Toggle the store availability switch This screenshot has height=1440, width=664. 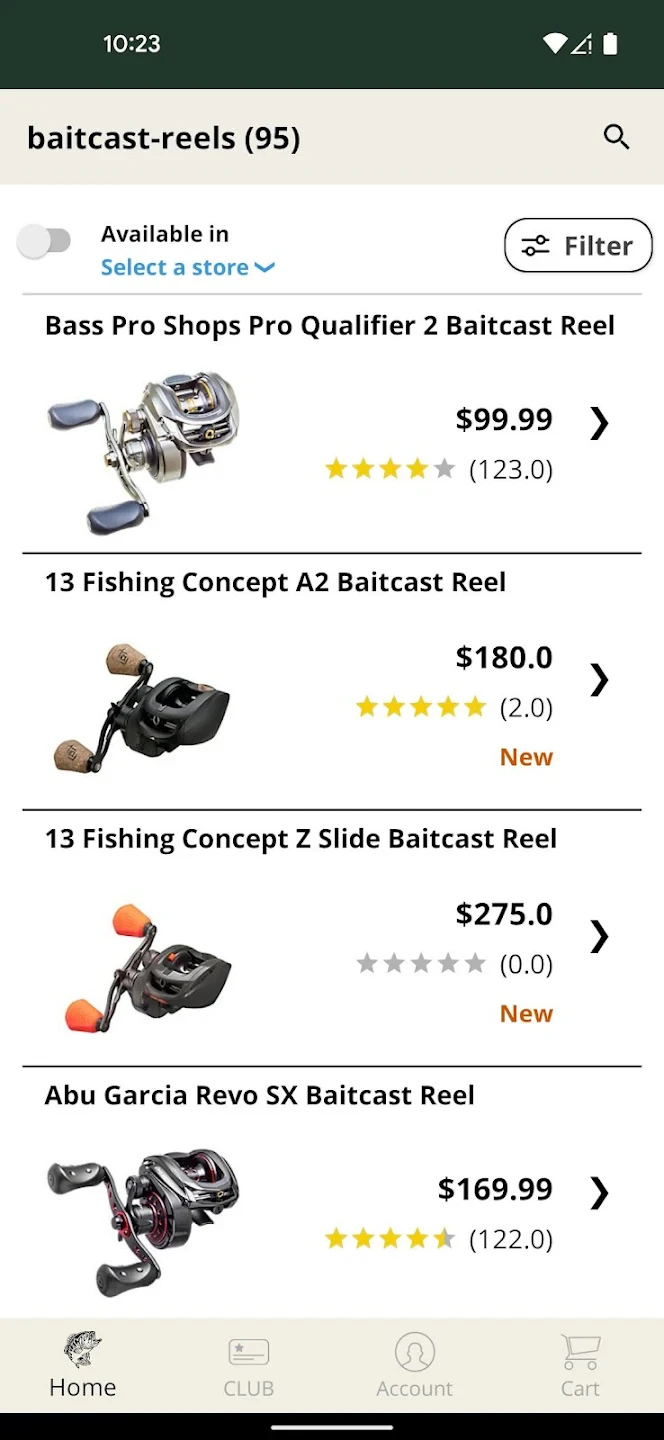45,241
